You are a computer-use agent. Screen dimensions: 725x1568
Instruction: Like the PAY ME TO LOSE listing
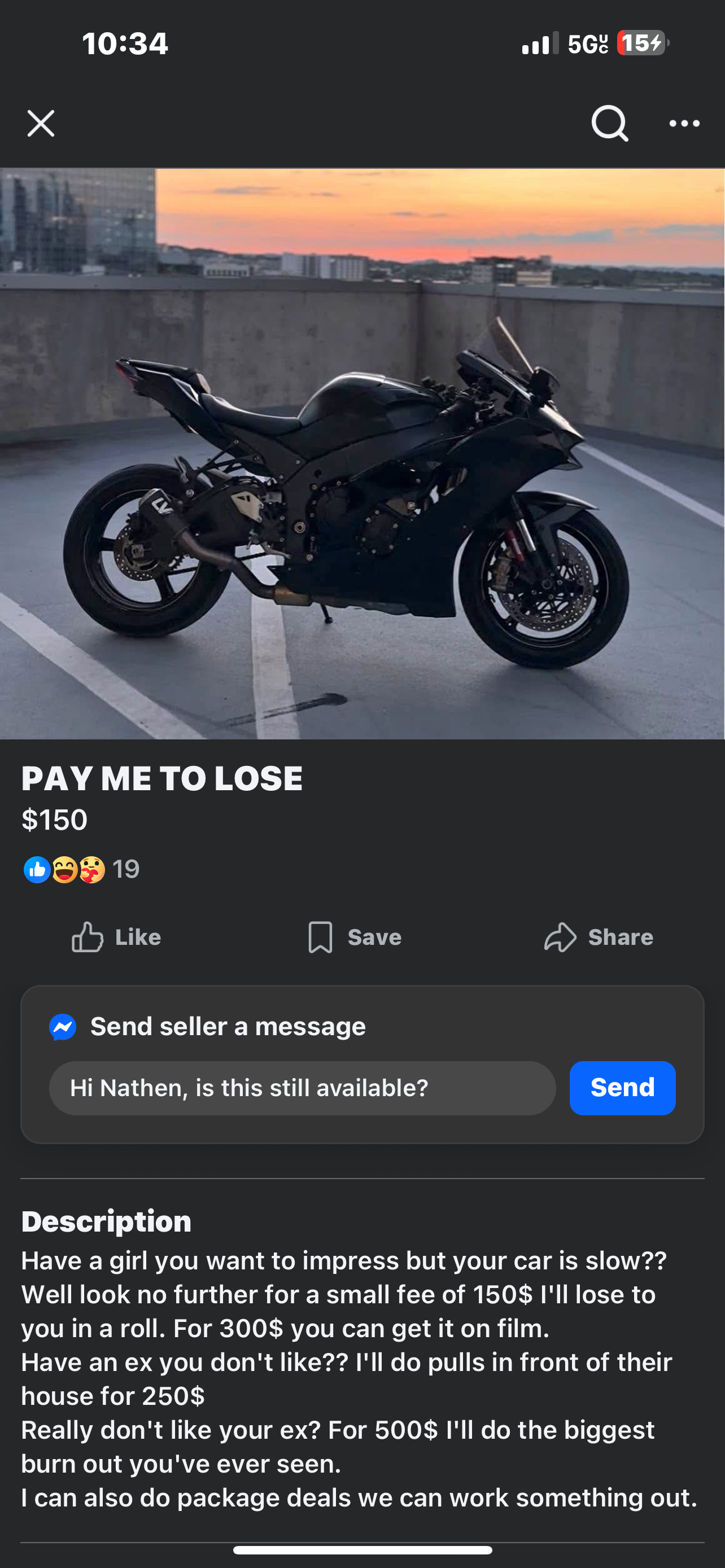click(116, 937)
